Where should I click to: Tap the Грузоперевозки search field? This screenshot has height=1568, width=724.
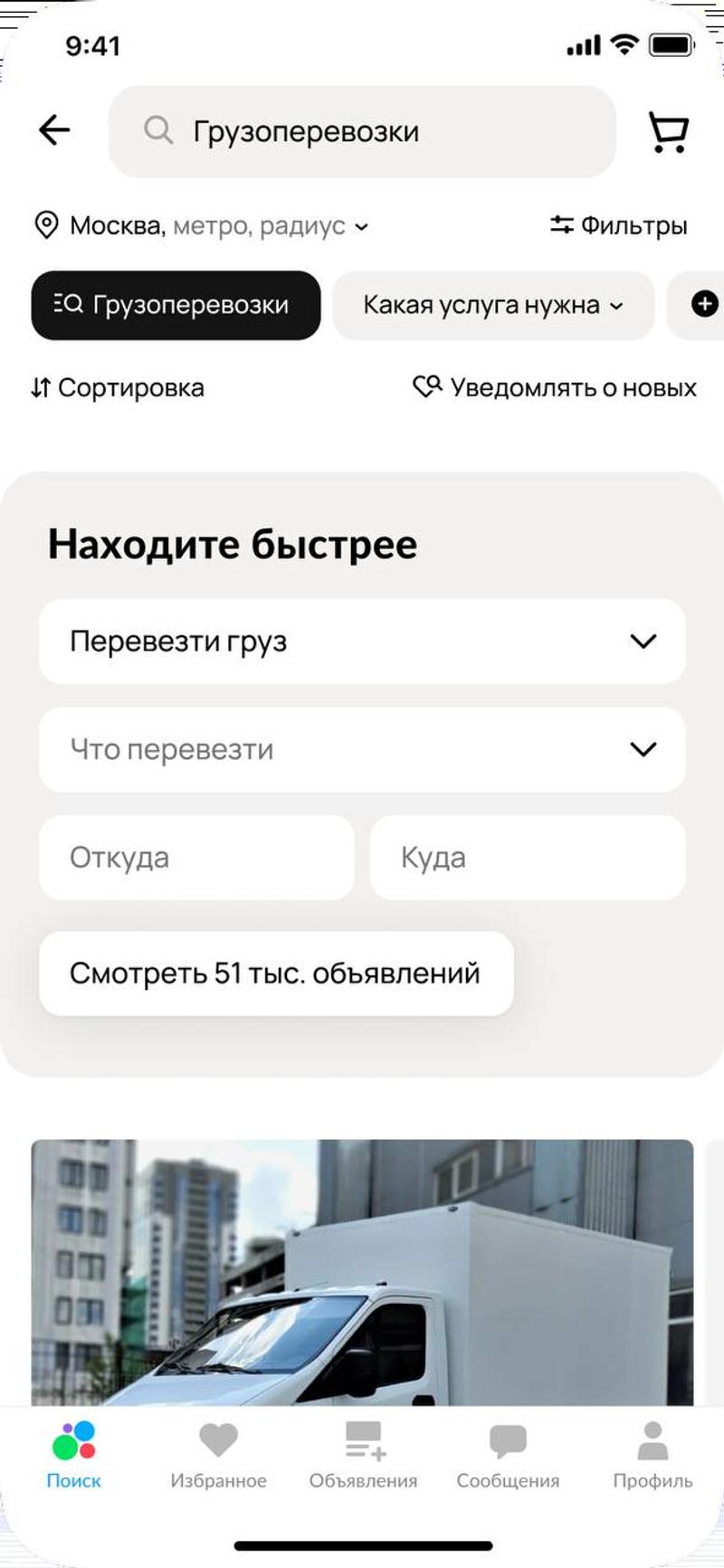coord(362,132)
